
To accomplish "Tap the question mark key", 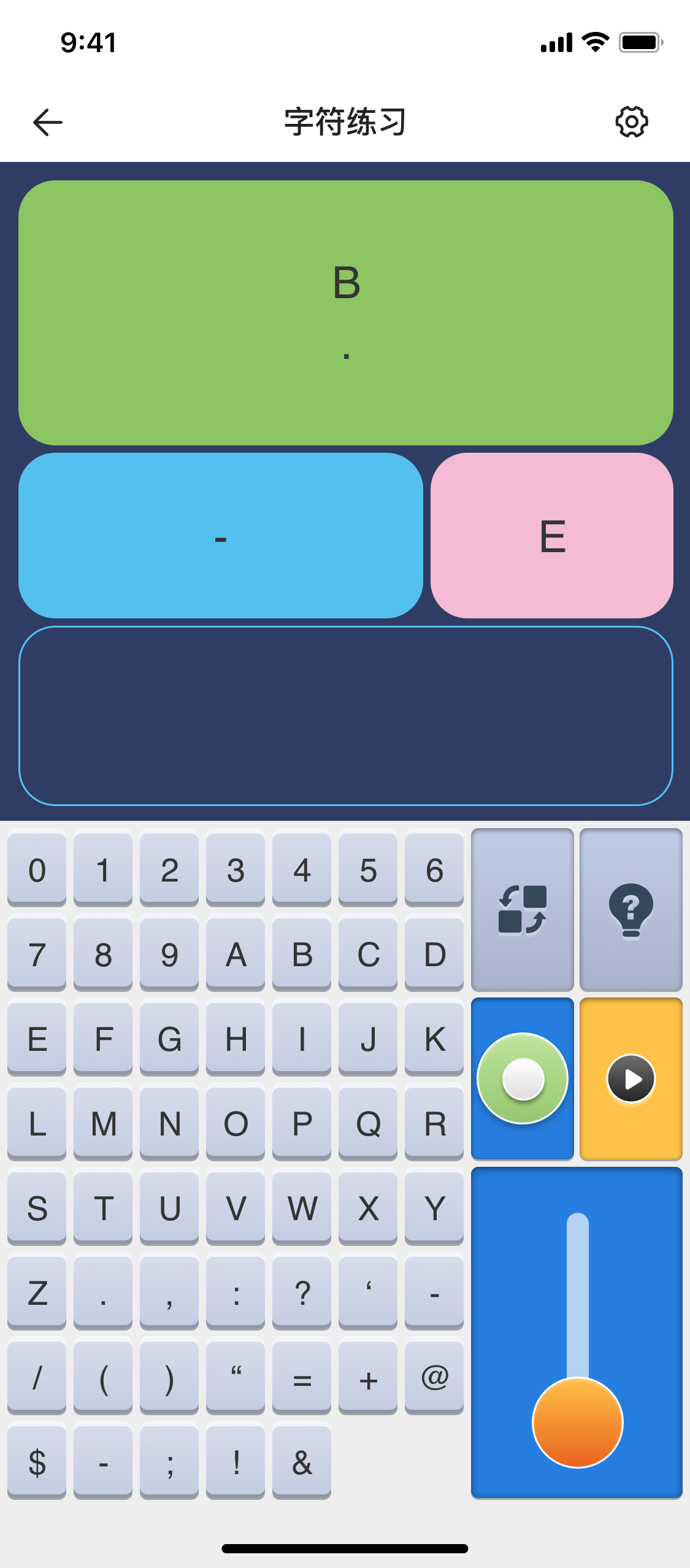I will 302,1293.
